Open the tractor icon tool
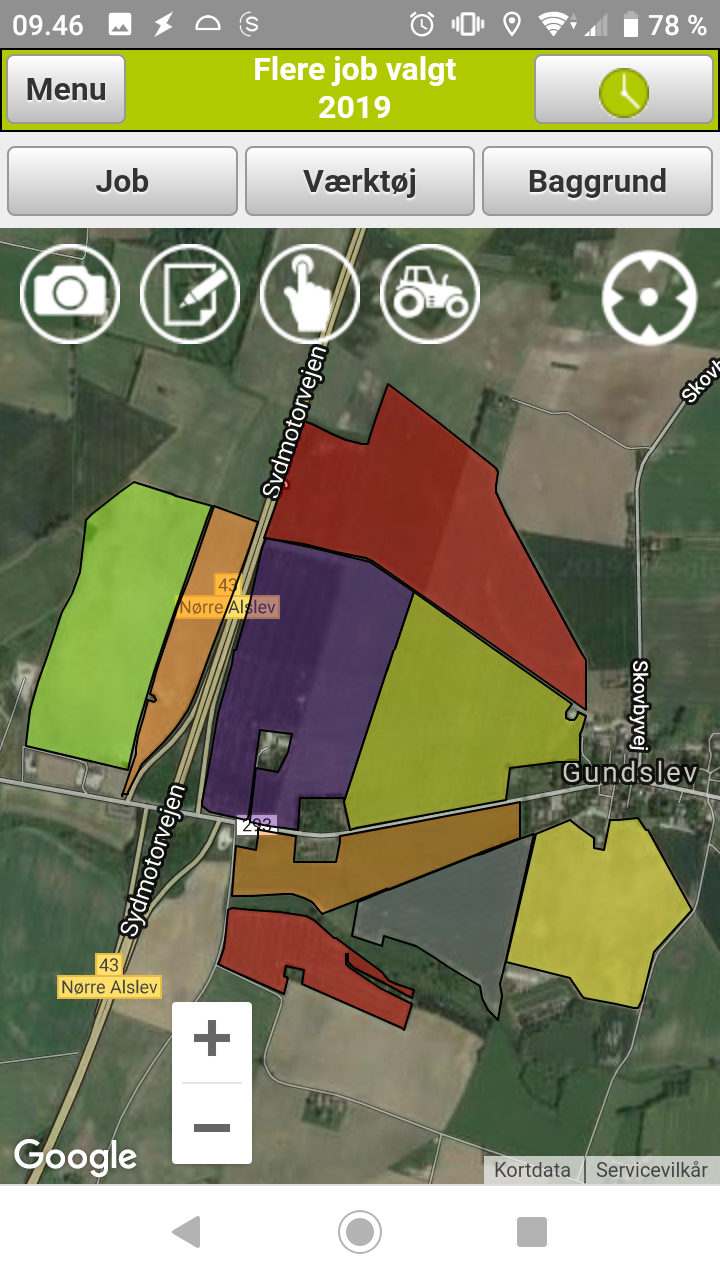This screenshot has height=1280, width=720. [430, 295]
